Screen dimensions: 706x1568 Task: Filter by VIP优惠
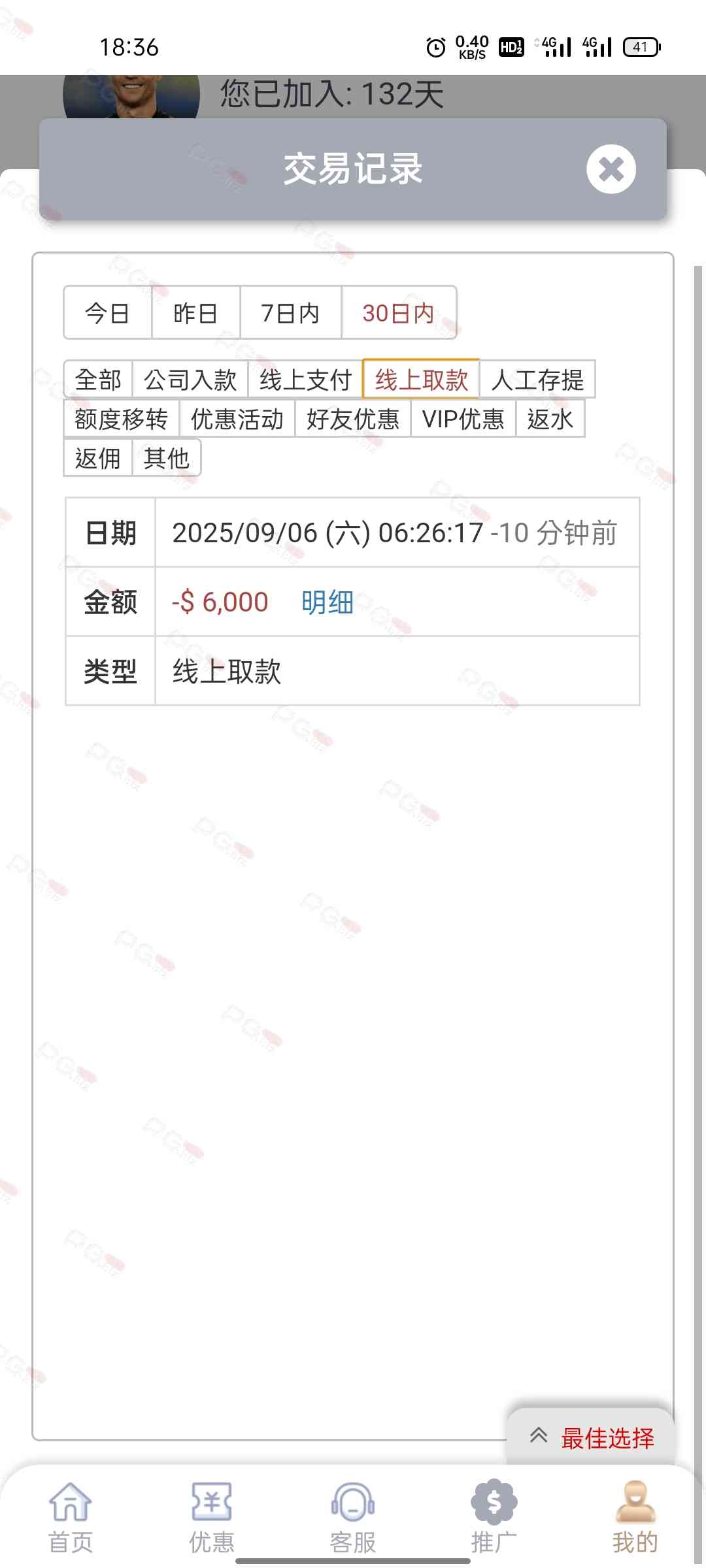463,419
